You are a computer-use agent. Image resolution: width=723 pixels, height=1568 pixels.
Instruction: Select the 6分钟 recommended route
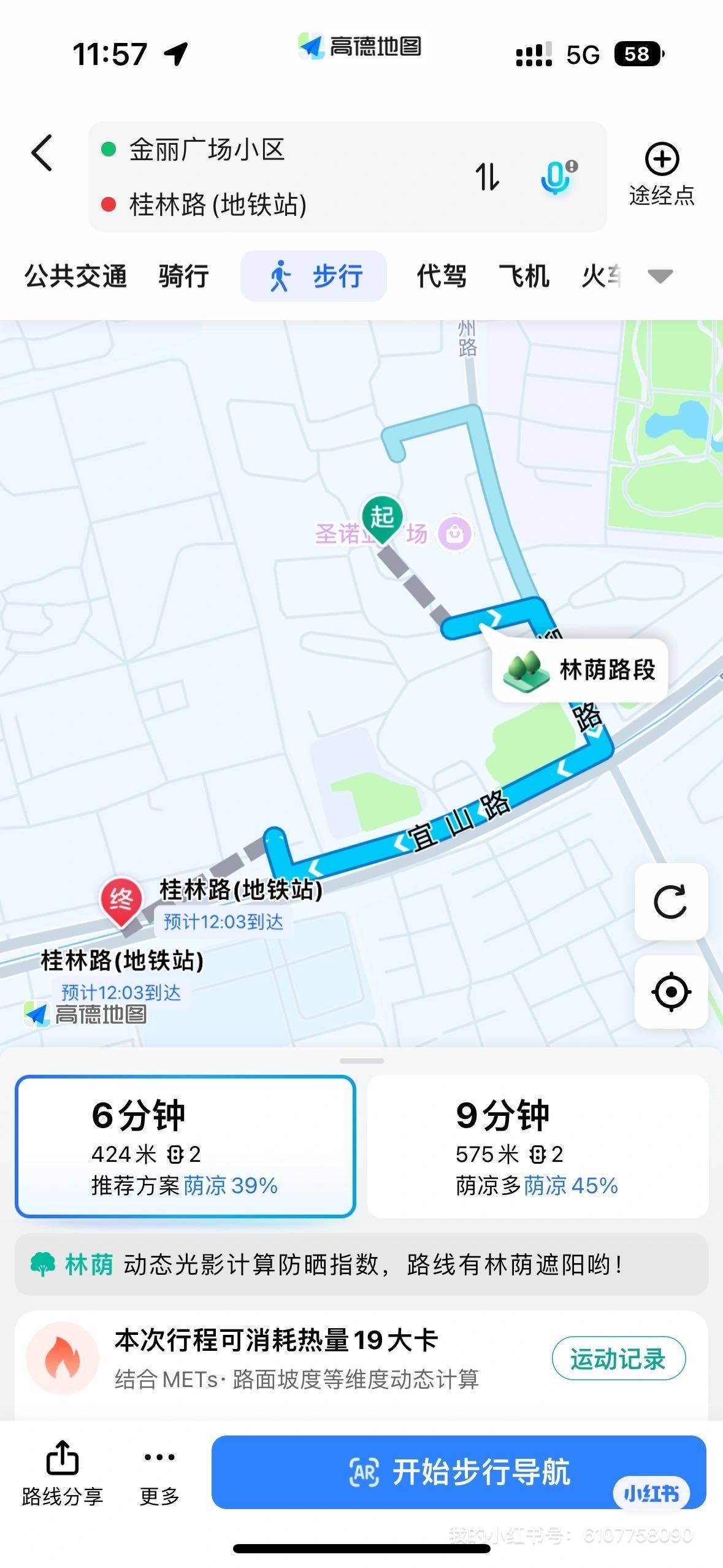[x=185, y=1146]
